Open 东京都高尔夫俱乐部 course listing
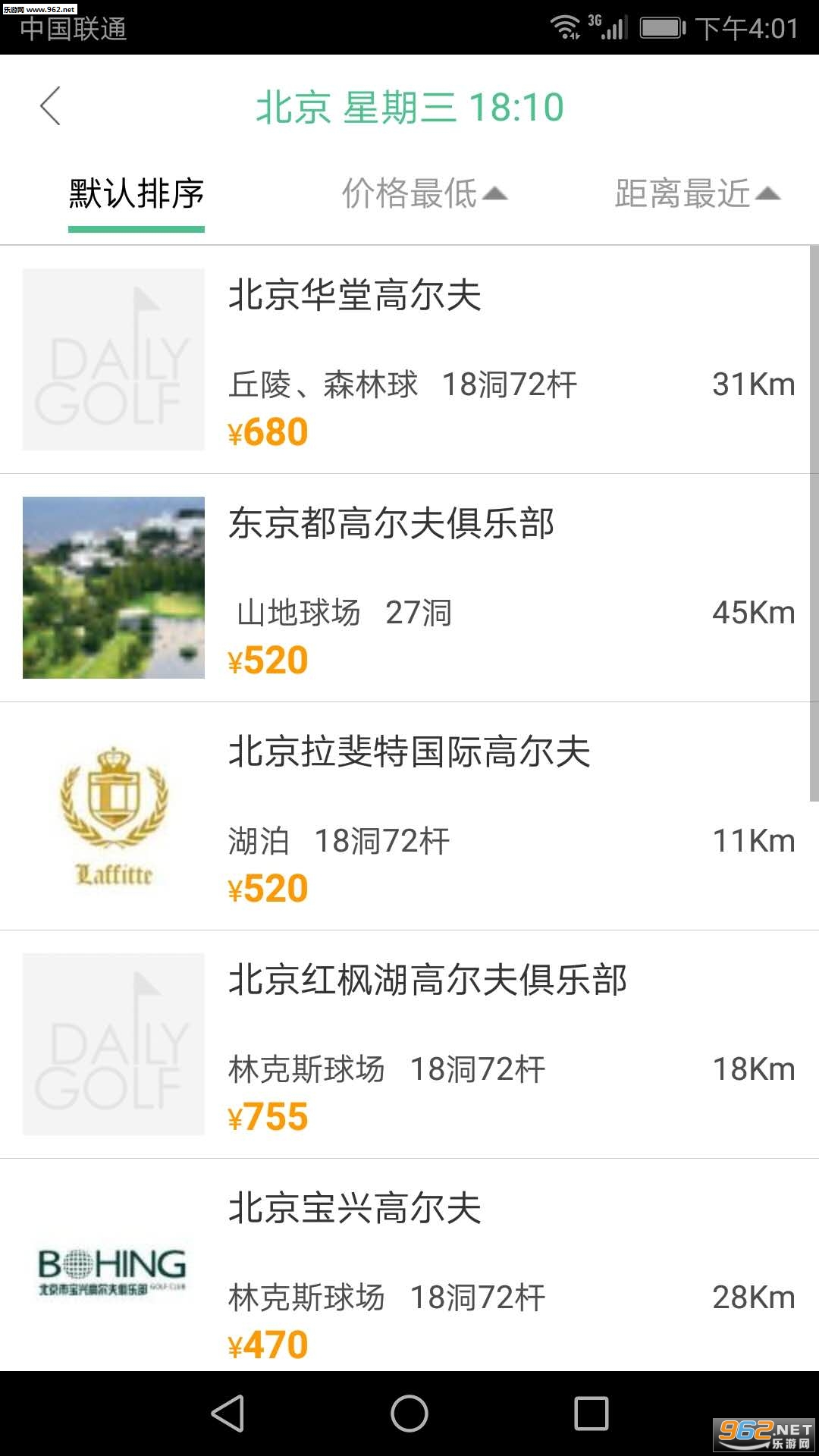 pyautogui.click(x=409, y=588)
